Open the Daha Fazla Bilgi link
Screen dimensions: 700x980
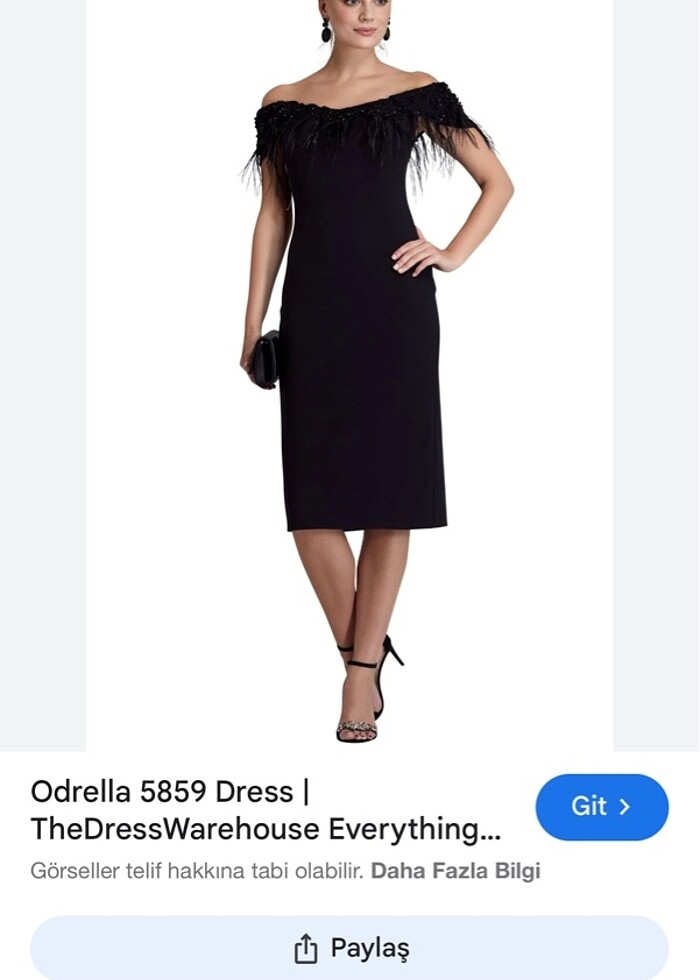(455, 870)
